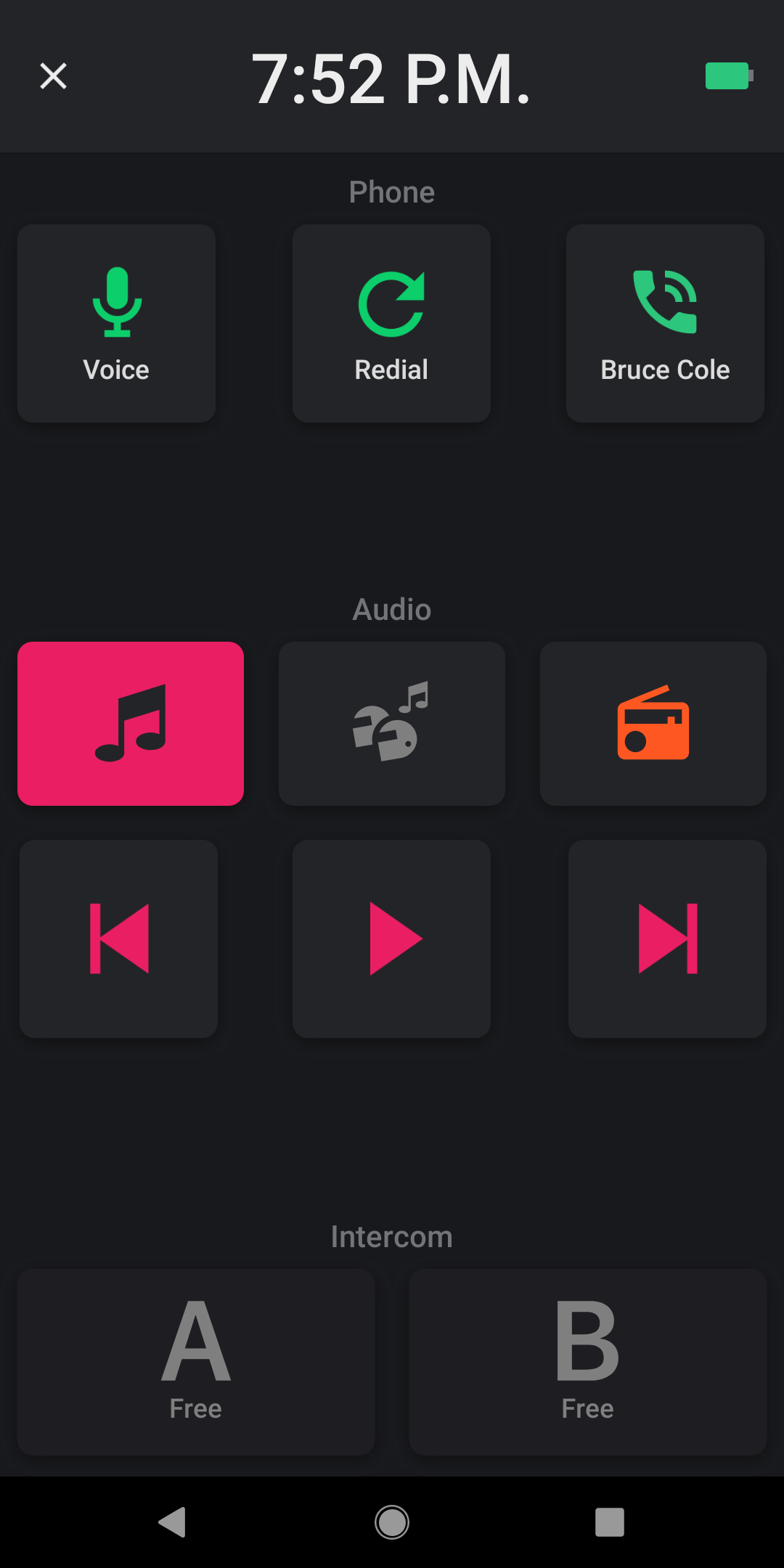Close the screen with the X icon

pyautogui.click(x=53, y=75)
